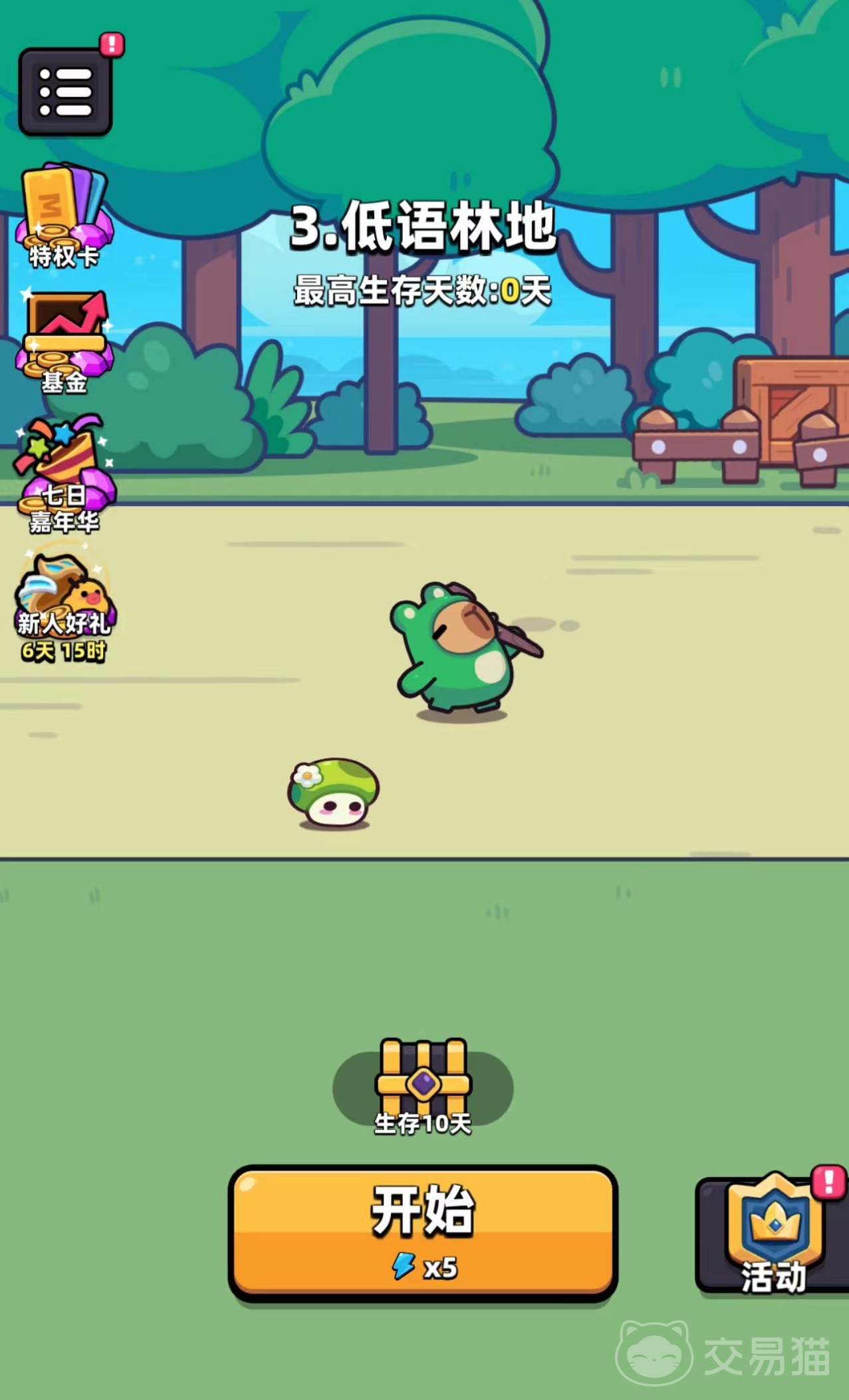Open the menu list button
The width and height of the screenshot is (849, 1400).
65,92
